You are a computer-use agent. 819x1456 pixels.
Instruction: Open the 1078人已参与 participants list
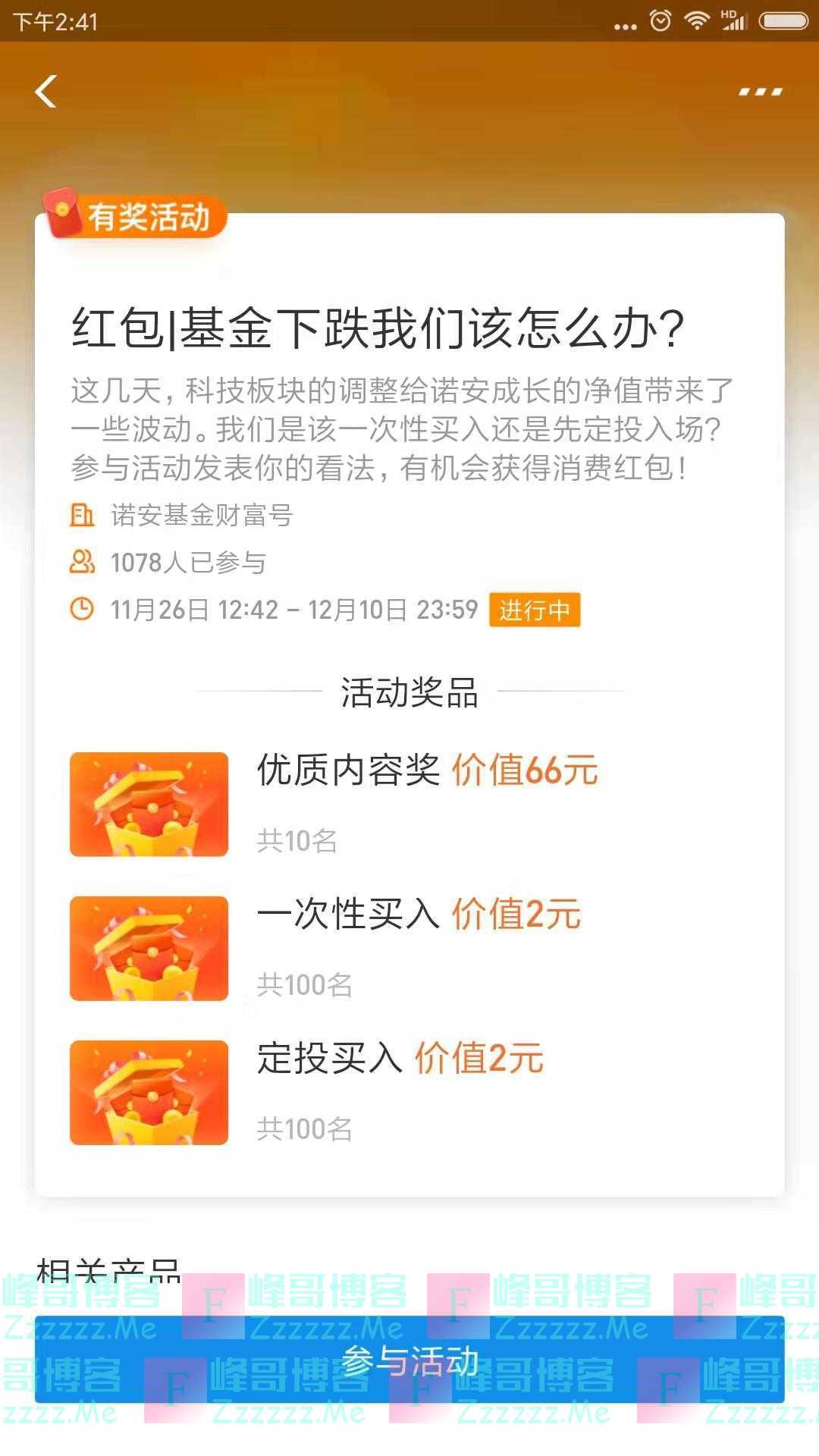coord(188,563)
